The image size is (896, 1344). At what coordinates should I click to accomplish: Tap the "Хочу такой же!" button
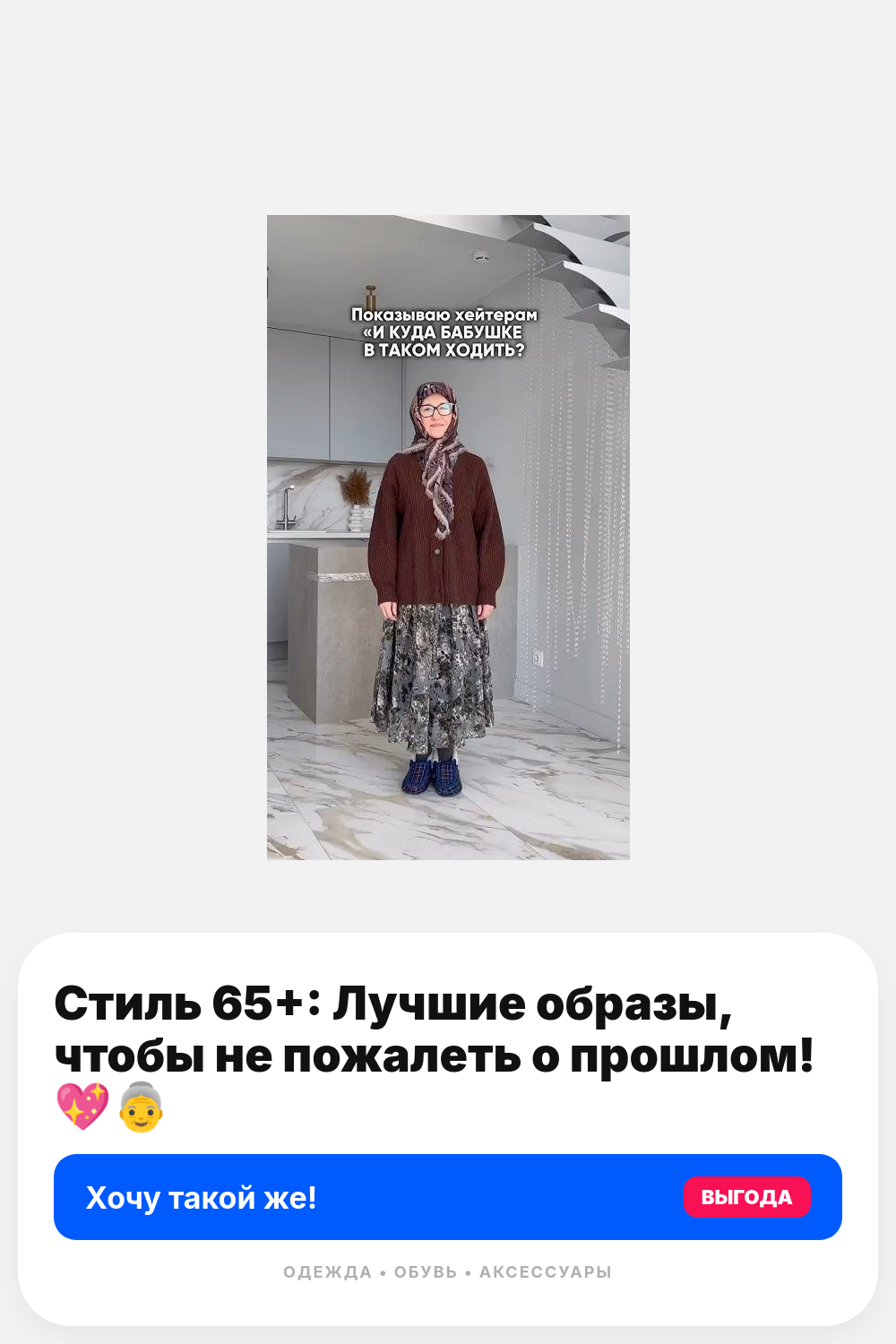[448, 1197]
